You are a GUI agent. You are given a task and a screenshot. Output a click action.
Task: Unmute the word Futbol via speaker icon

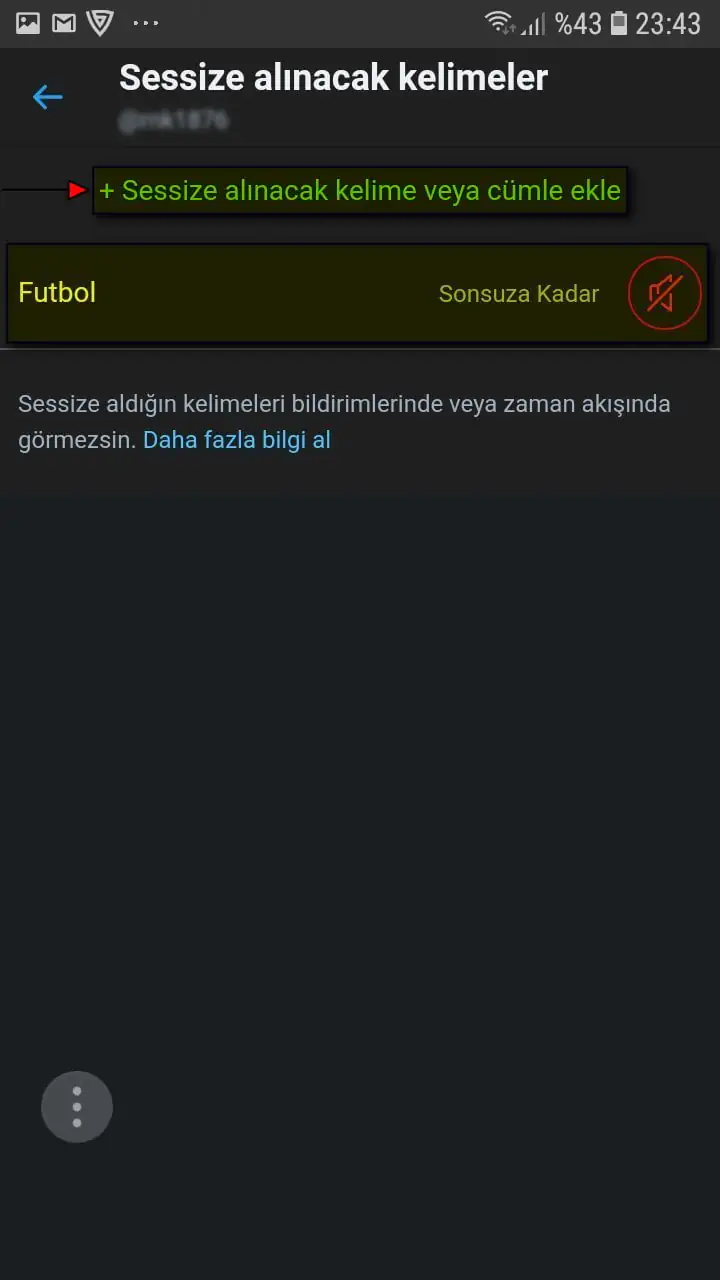point(664,293)
